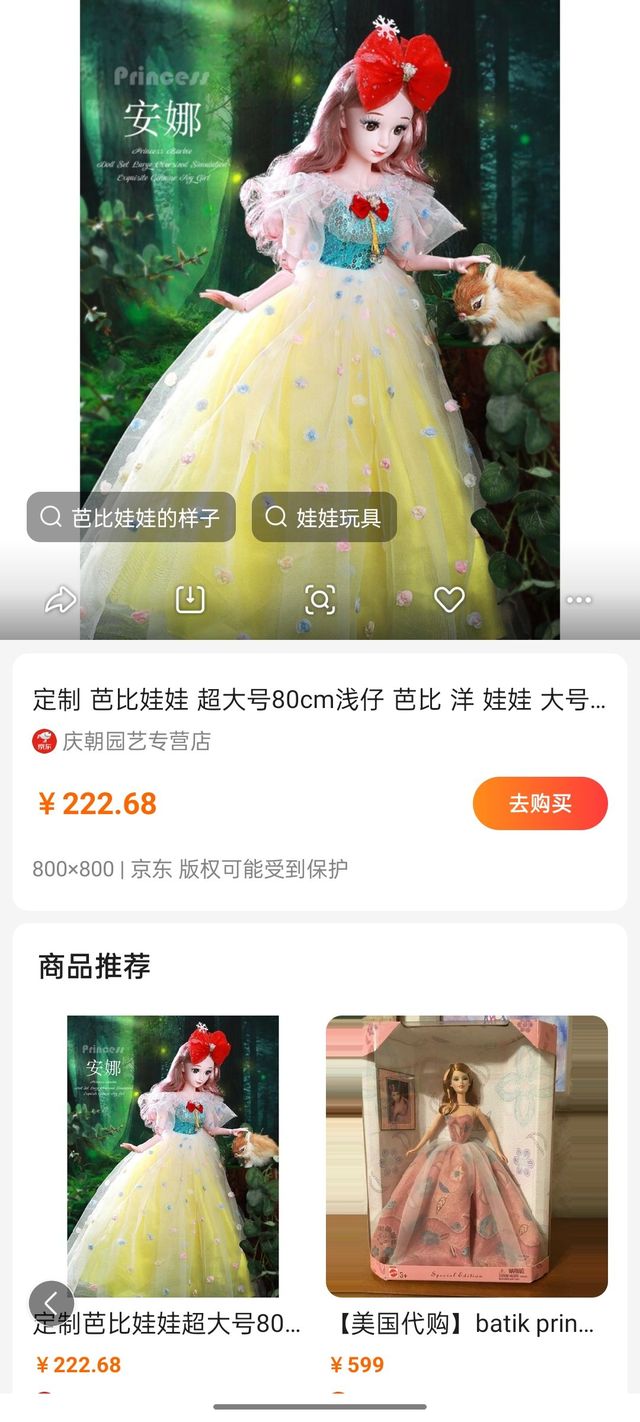This screenshot has height=1422, width=640.
Task: Open the three-dot more options menu
Action: [x=579, y=600]
